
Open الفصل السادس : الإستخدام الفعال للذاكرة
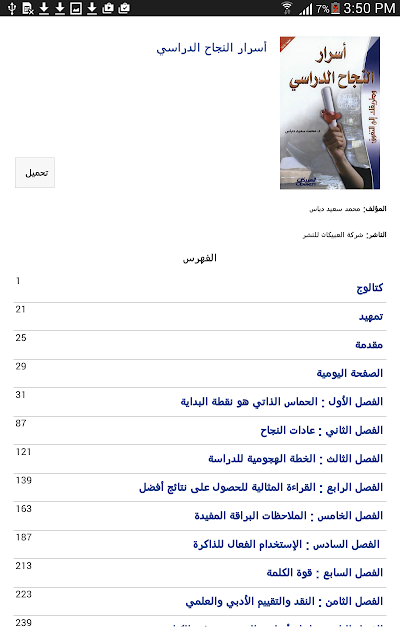(x=287, y=544)
